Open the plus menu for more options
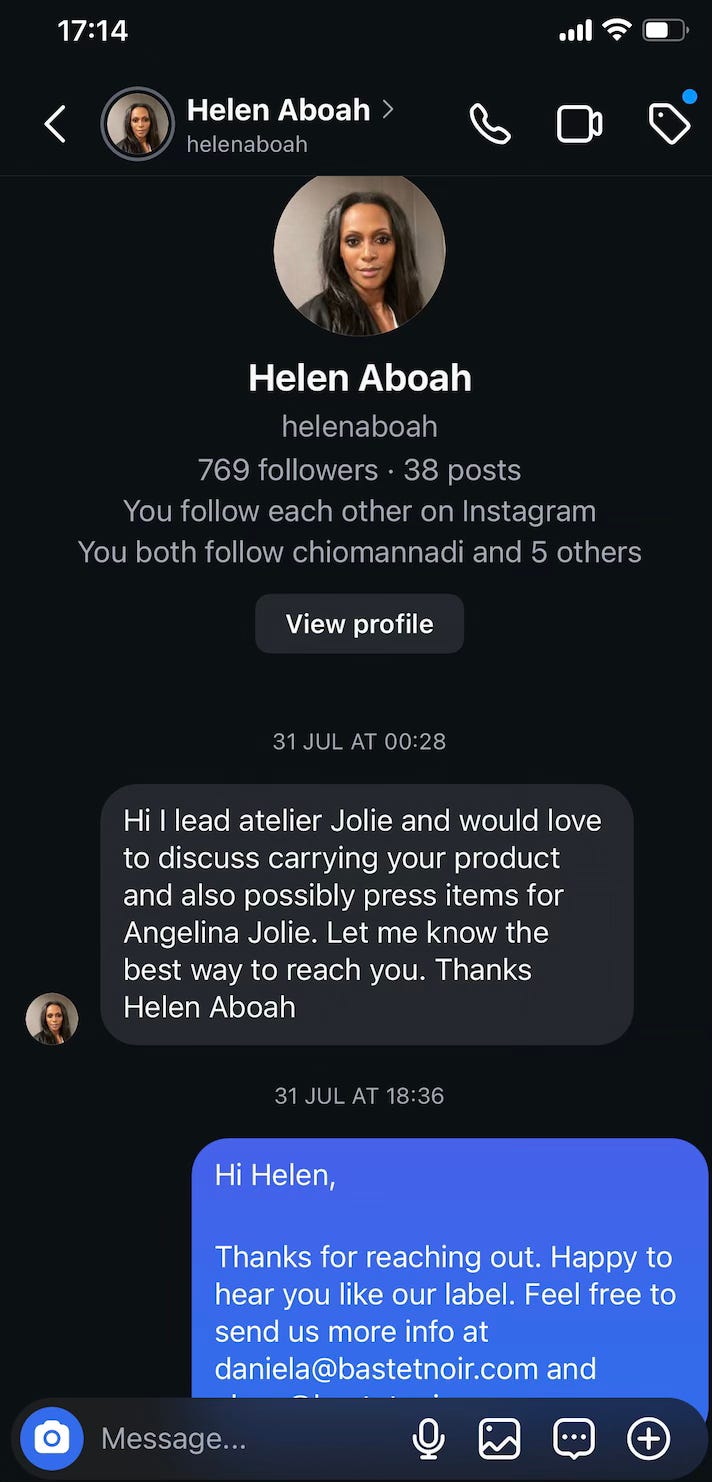 648,1438
